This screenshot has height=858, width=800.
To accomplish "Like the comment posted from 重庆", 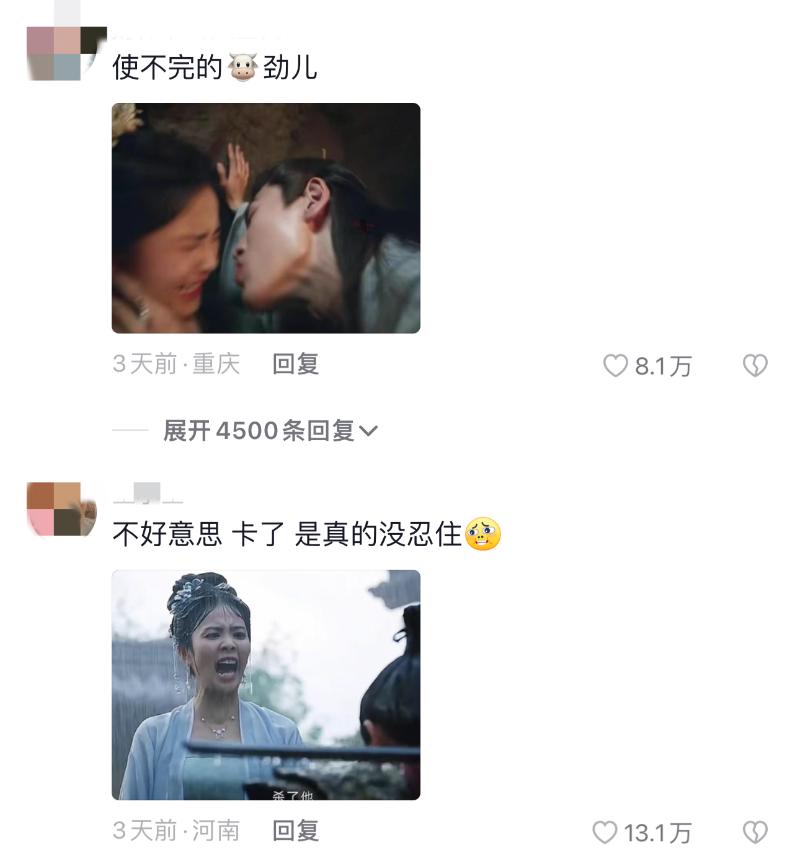I will point(616,366).
